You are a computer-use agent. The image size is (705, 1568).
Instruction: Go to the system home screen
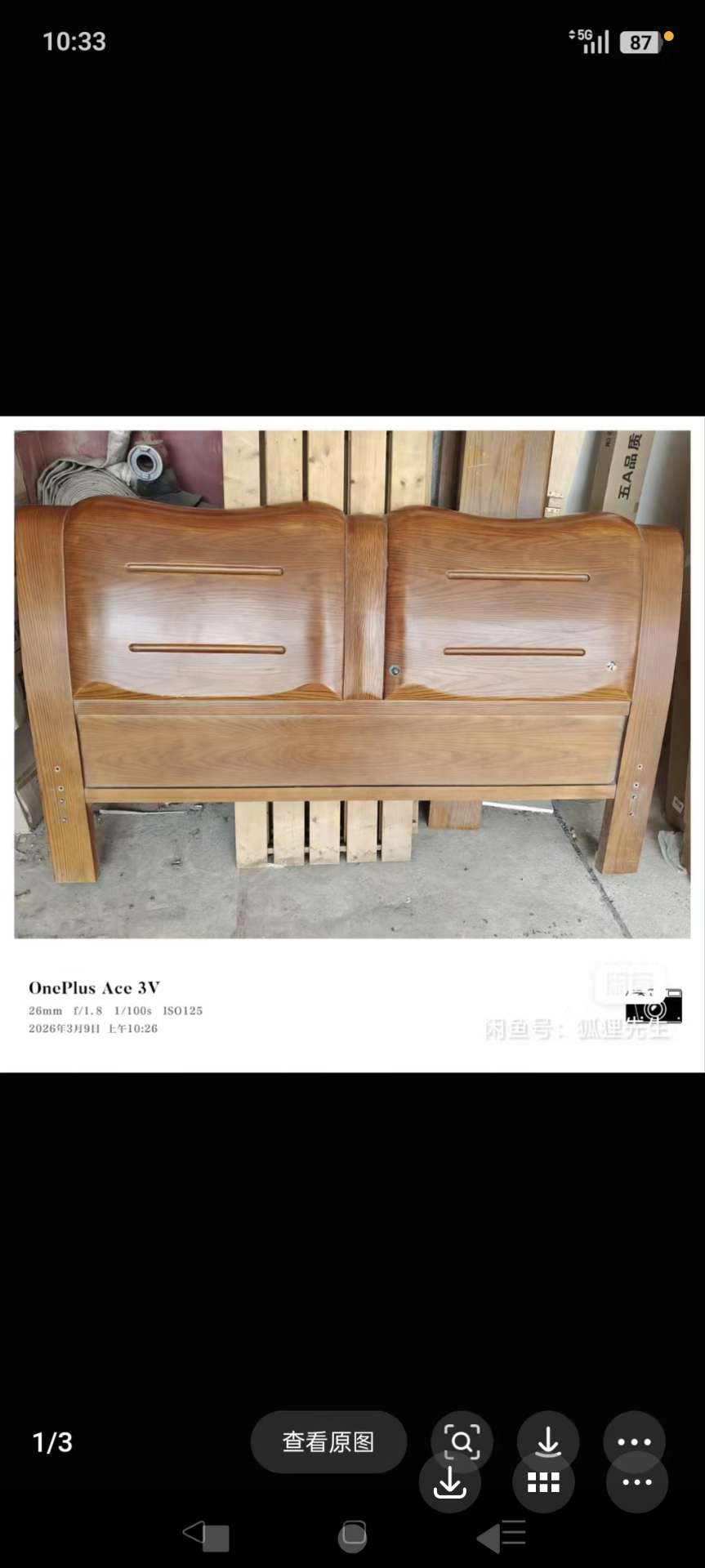pyautogui.click(x=353, y=1535)
